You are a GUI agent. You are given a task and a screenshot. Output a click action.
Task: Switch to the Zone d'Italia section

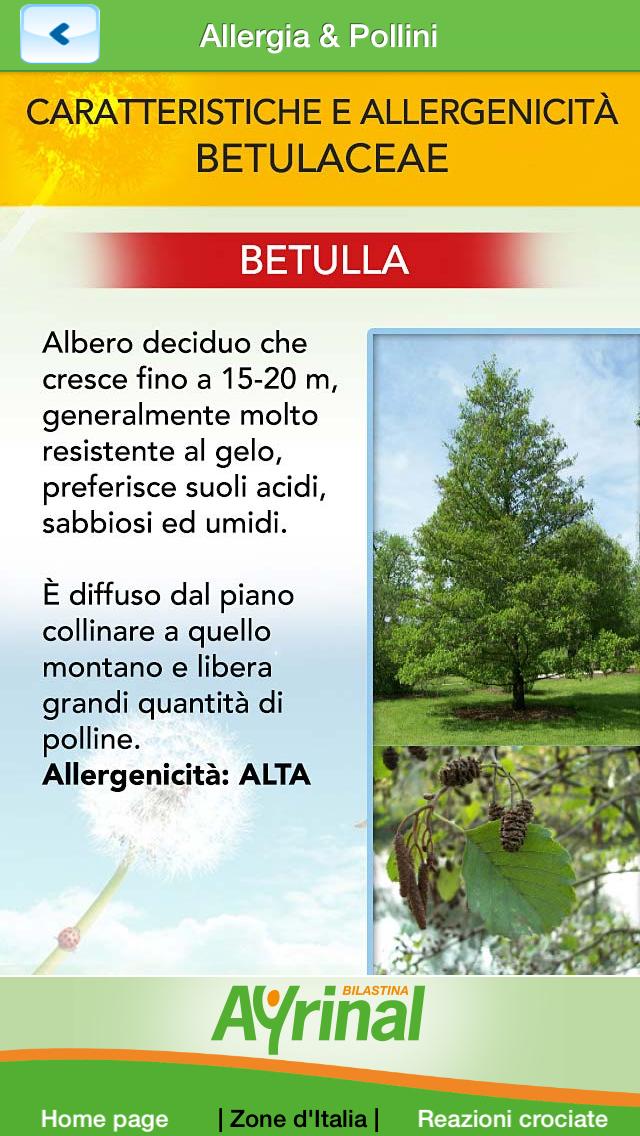[x=298, y=1118]
